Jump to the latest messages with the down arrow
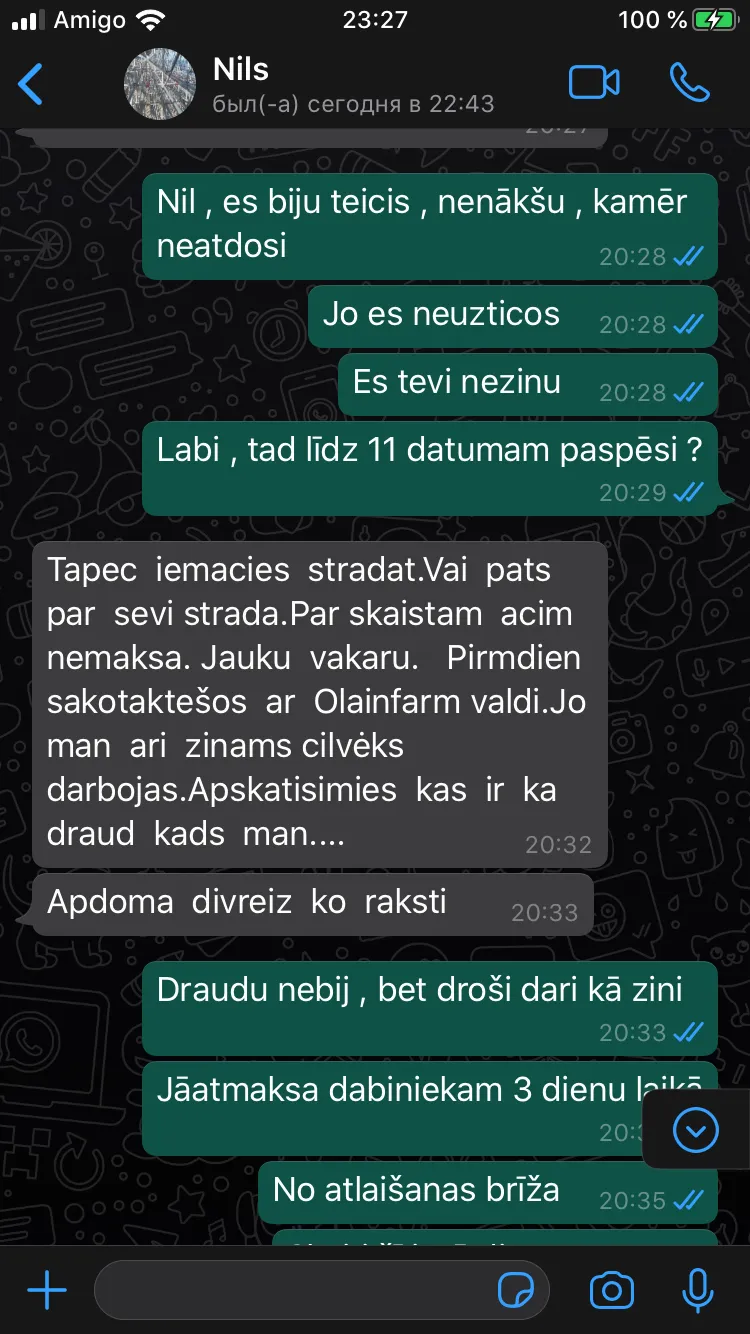 (696, 1130)
